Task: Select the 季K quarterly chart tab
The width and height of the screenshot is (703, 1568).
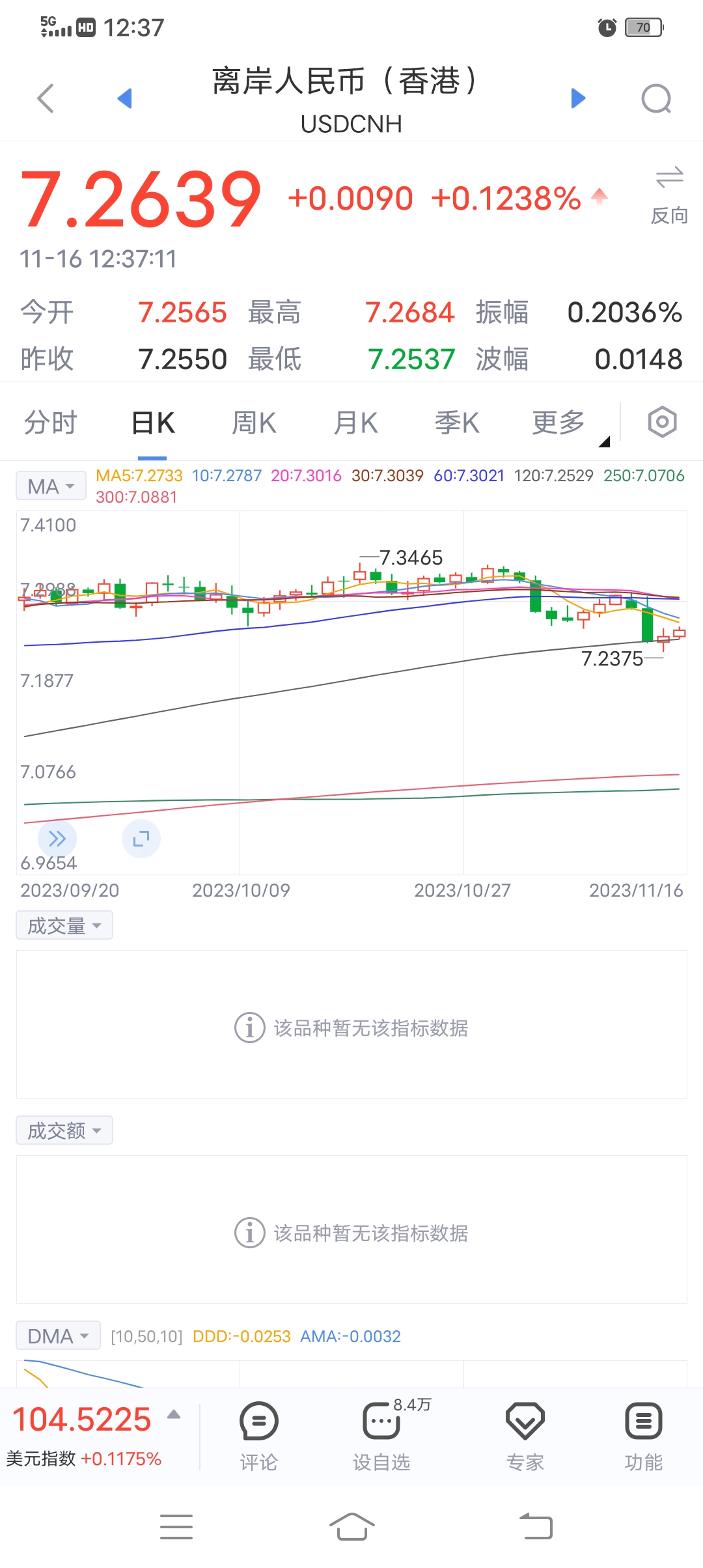Action: (457, 423)
